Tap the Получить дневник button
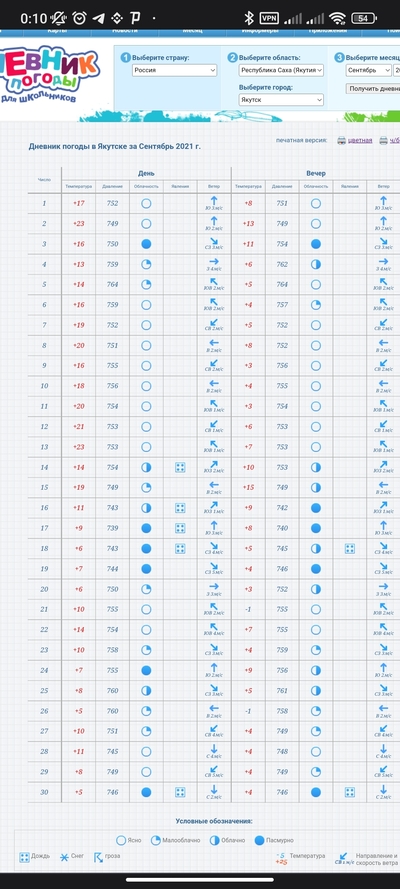 (373, 89)
